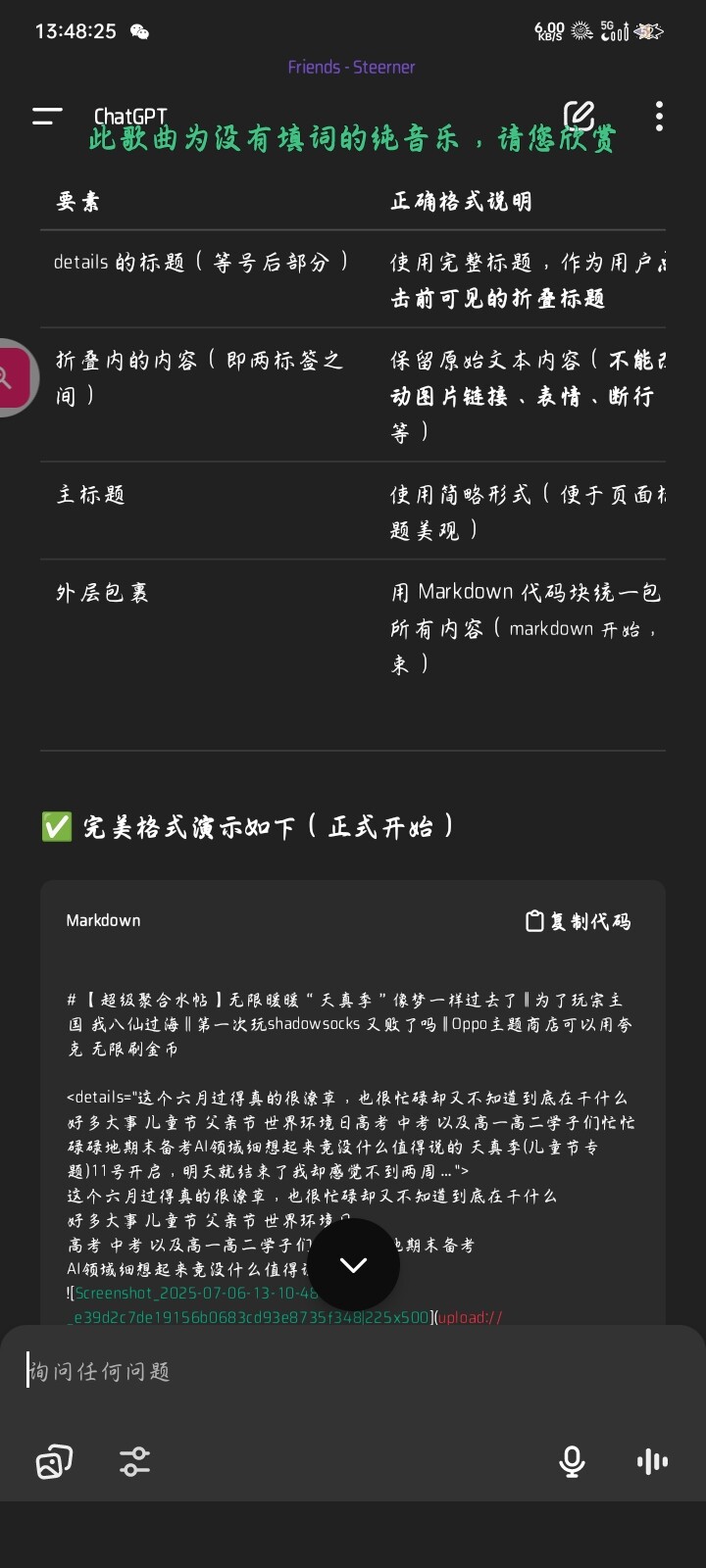The height and width of the screenshot is (1568, 706).
Task: Start voice dictation with the microphone
Action: click(572, 1462)
